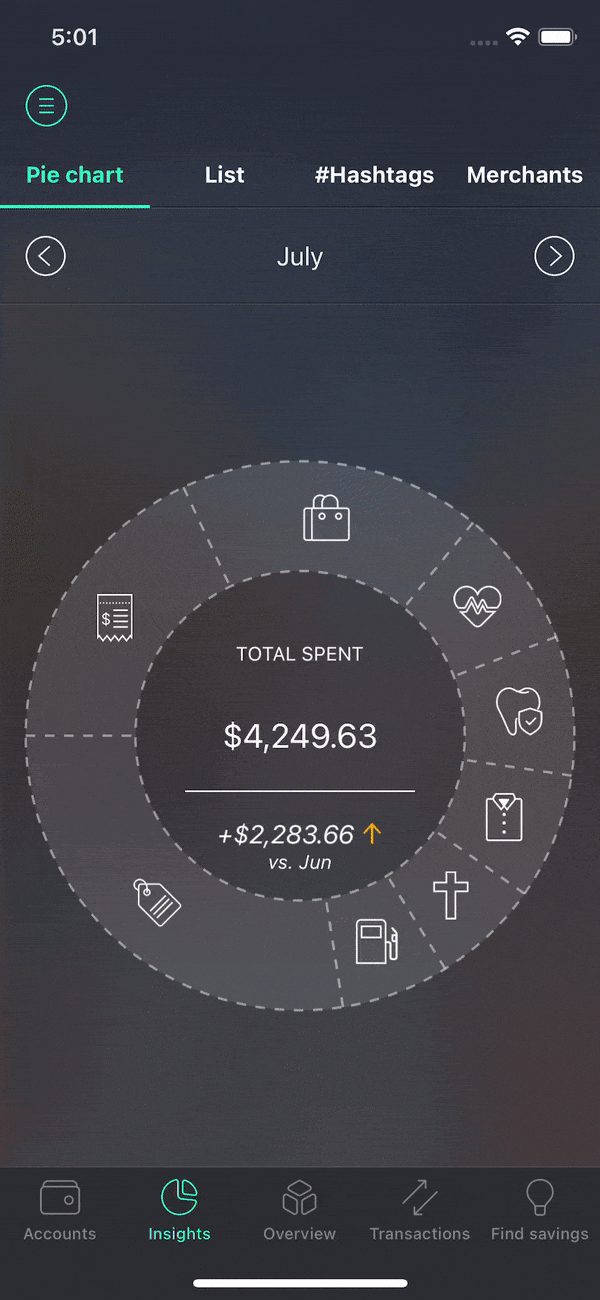Screen dimensions: 600x1300
Task: Open the Transactions tab
Action: (x=420, y=1210)
